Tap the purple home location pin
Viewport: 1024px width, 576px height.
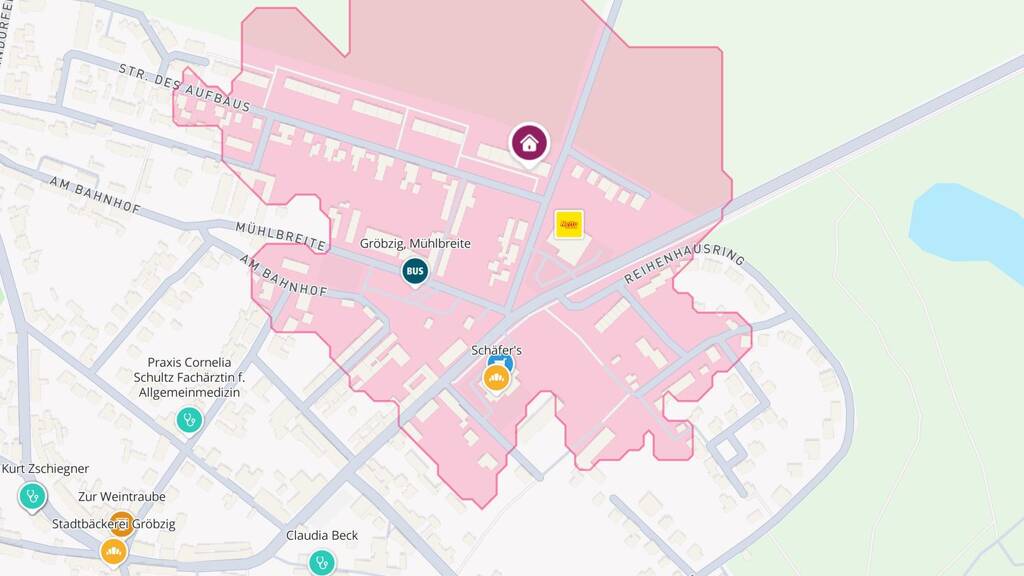pos(529,142)
